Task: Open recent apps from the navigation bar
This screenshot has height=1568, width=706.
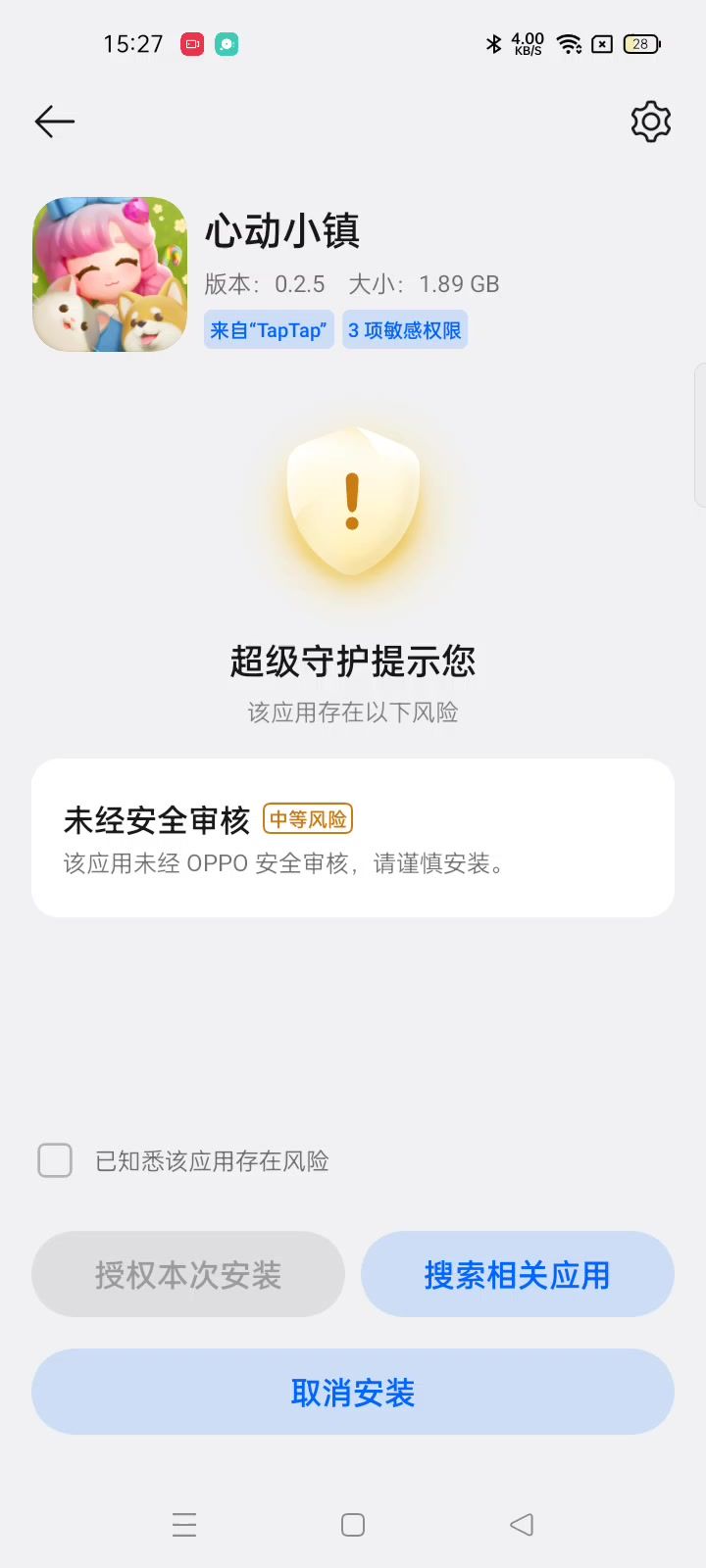Action: coord(184,1525)
